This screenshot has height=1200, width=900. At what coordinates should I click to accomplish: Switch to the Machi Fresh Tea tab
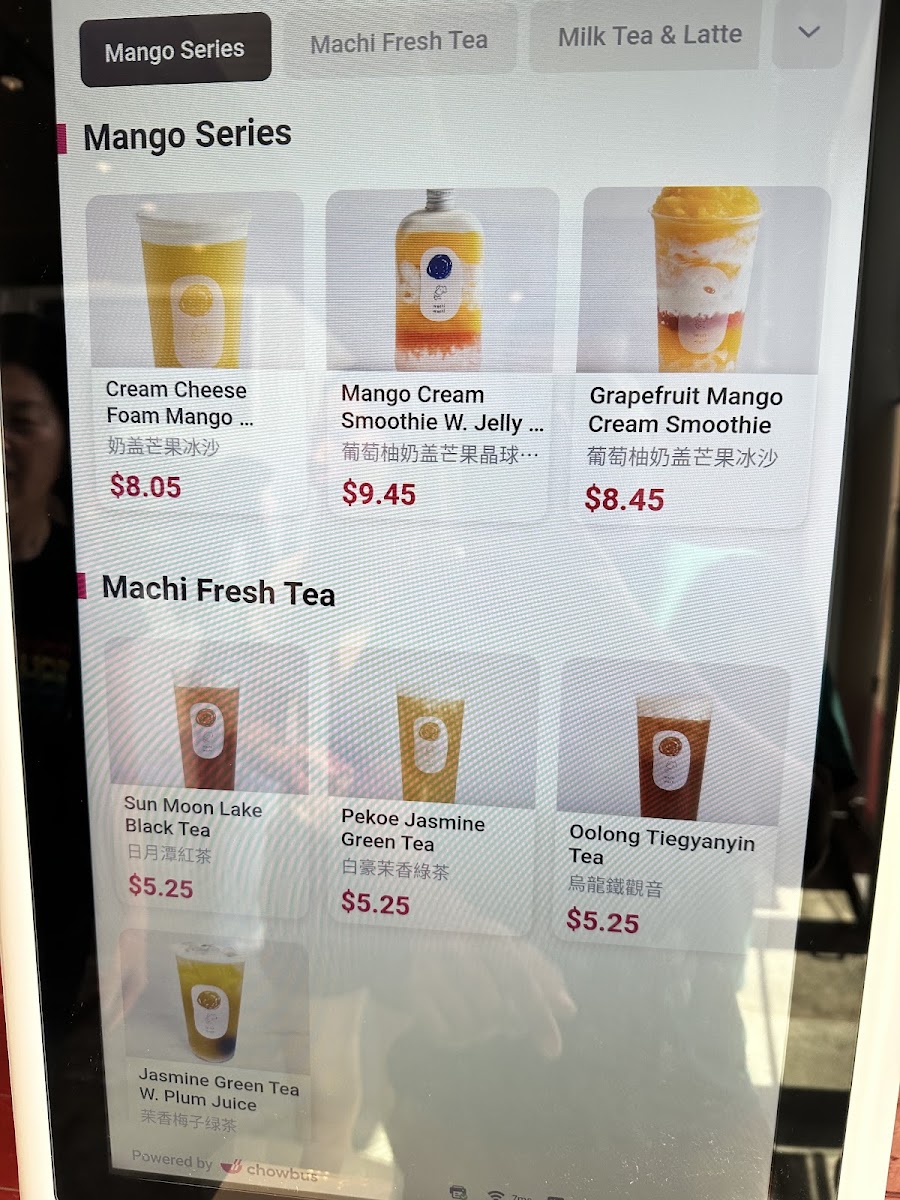pos(399,42)
